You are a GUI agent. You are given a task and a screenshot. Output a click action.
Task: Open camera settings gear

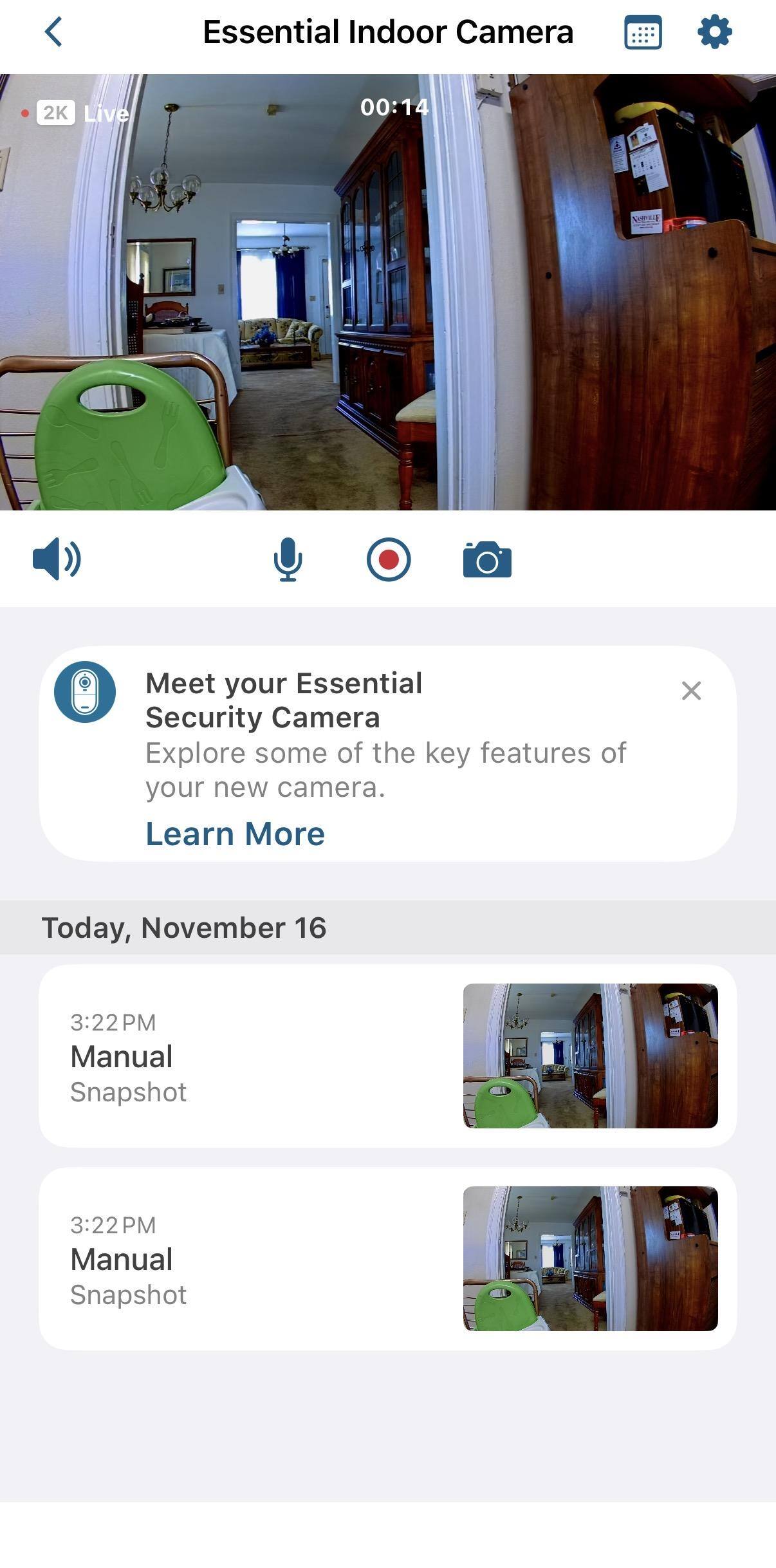[715, 32]
